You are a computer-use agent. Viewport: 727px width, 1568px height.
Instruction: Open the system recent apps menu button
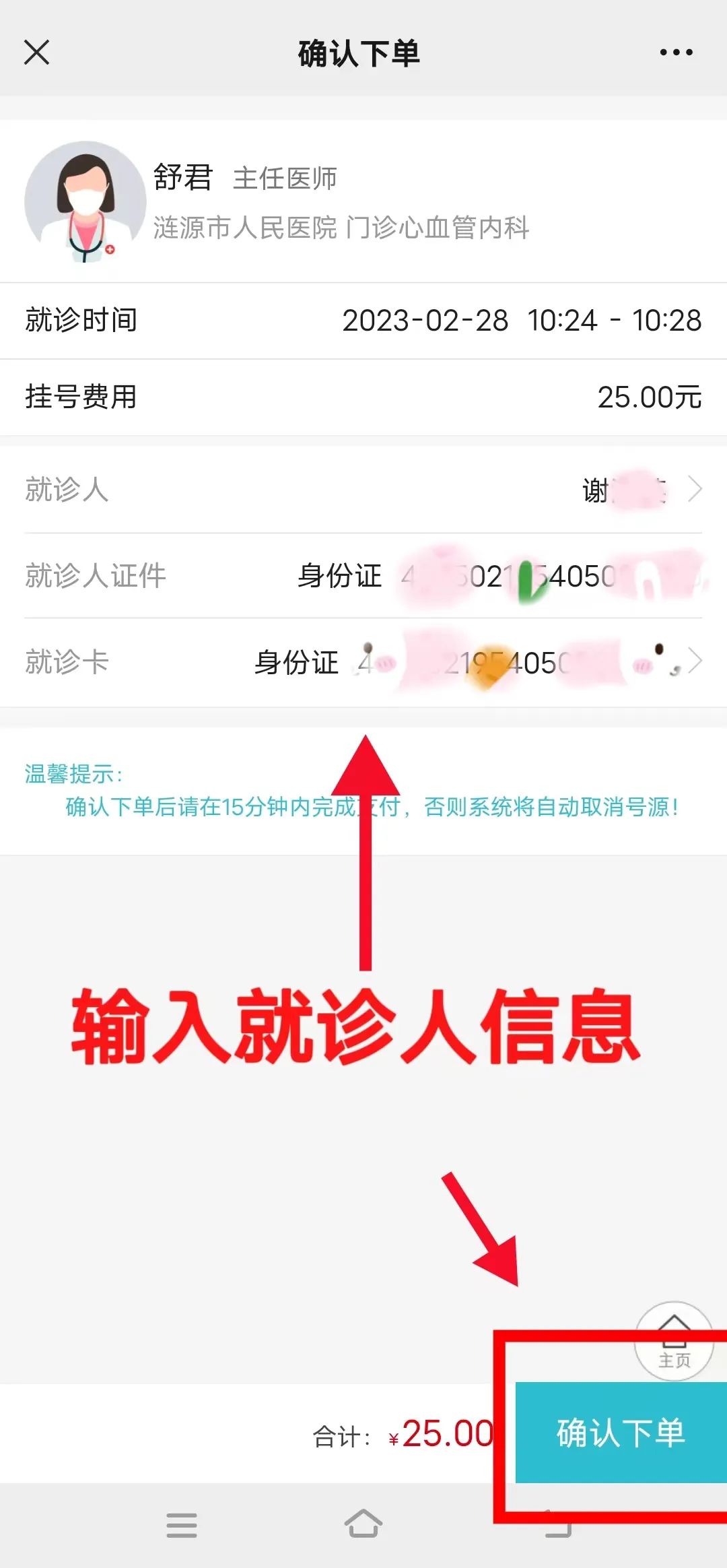182,1525
